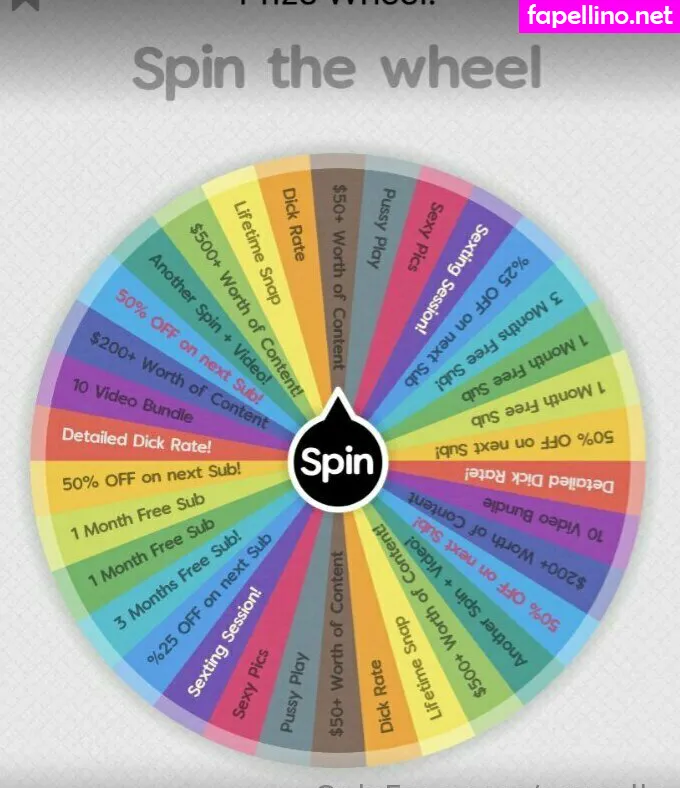Tap the Spin button in the wheel center
The width and height of the screenshot is (680, 788).
338,462
